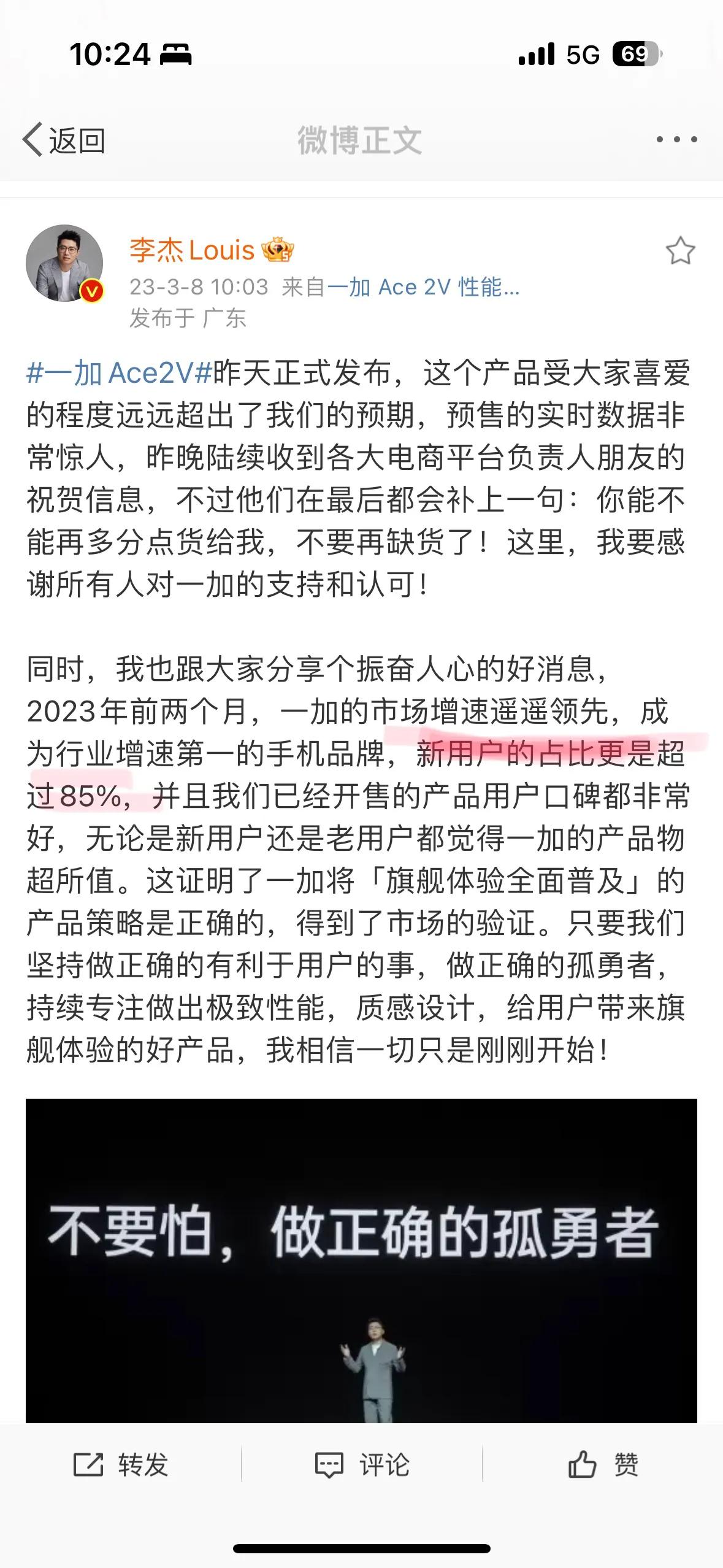Open the 一加 Ace 2V 性能 source link
Viewport: 723px width, 1568px height.
[x=423, y=287]
